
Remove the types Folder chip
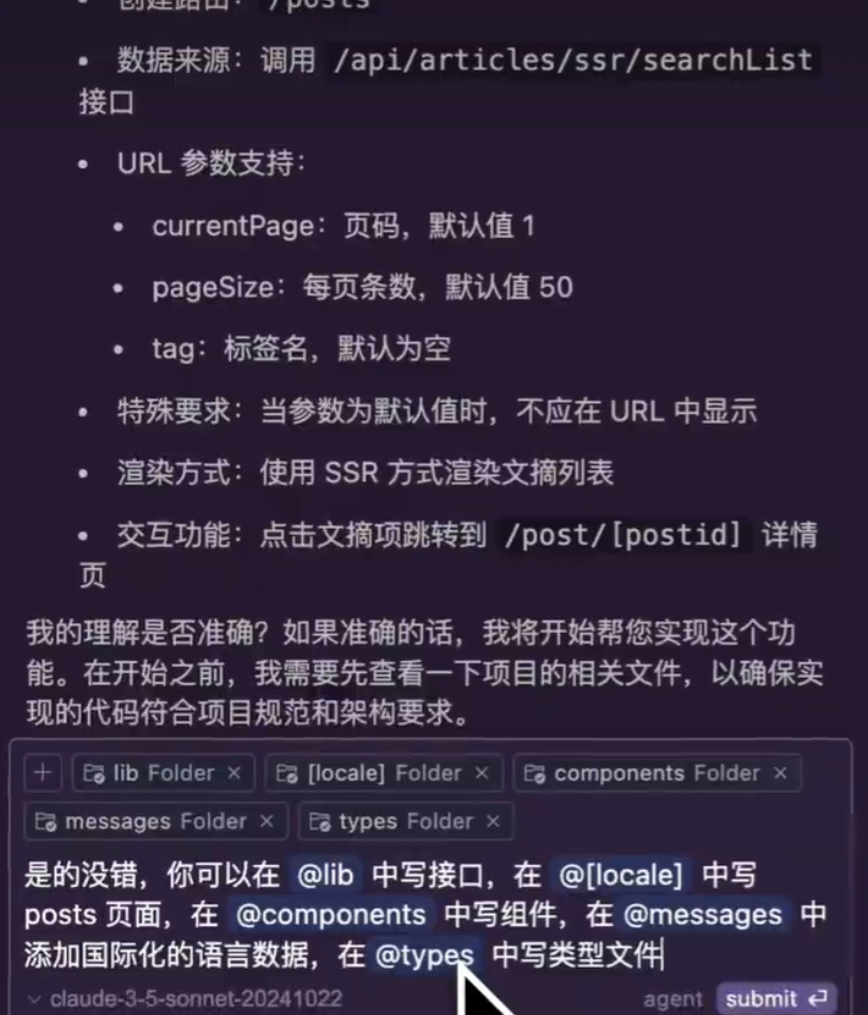[493, 821]
